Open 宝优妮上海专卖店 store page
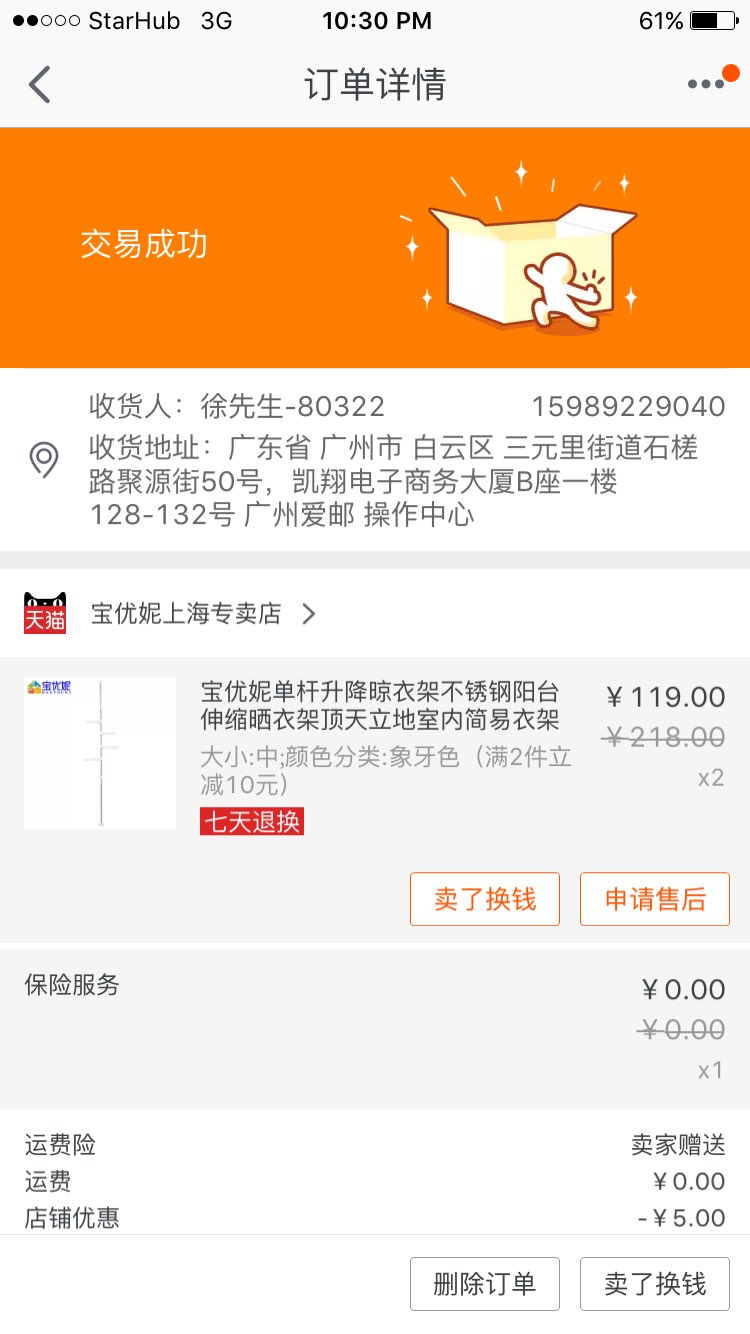The image size is (750, 1334). pos(186,613)
